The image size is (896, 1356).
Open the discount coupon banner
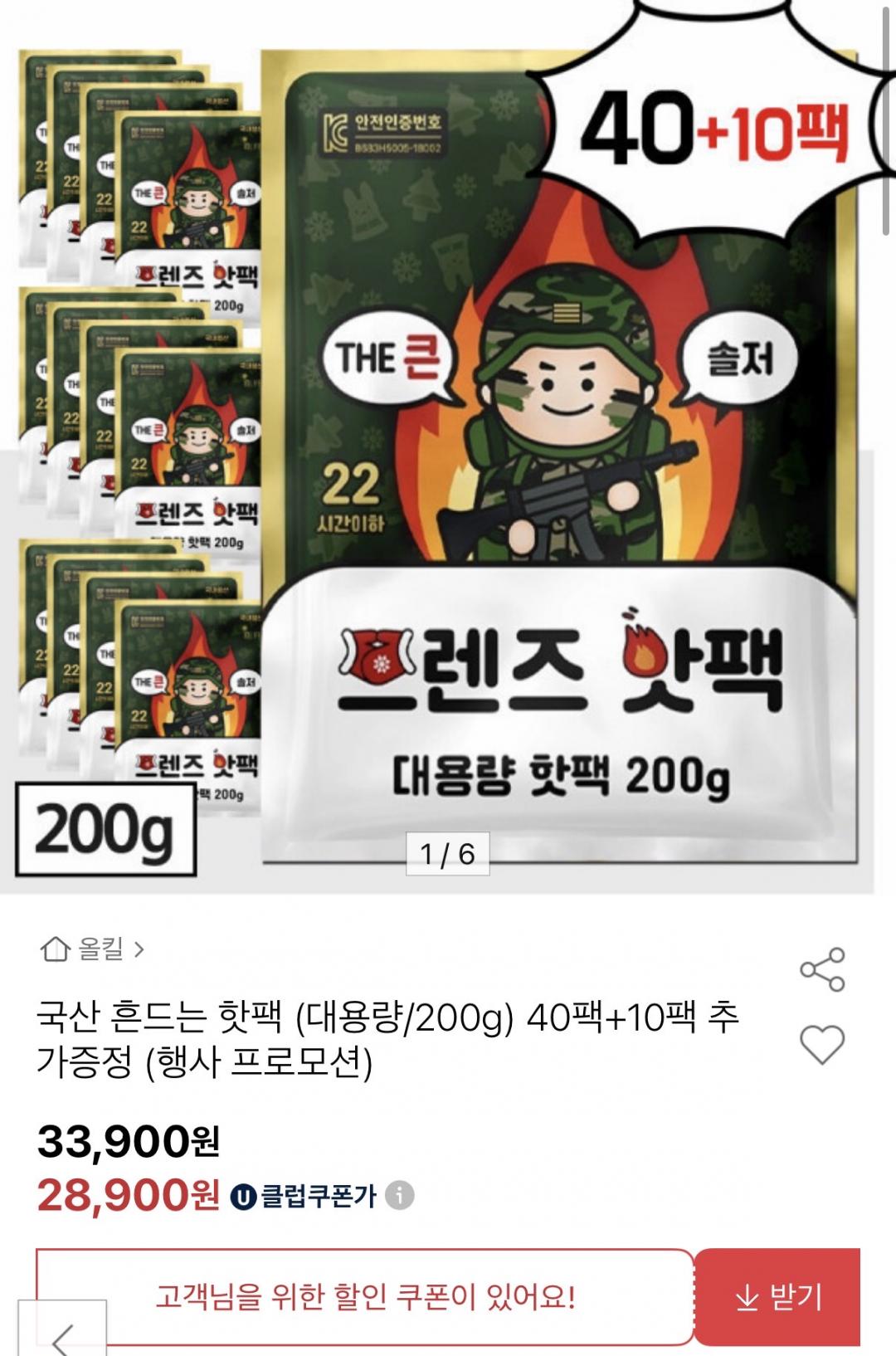pos(365,1295)
